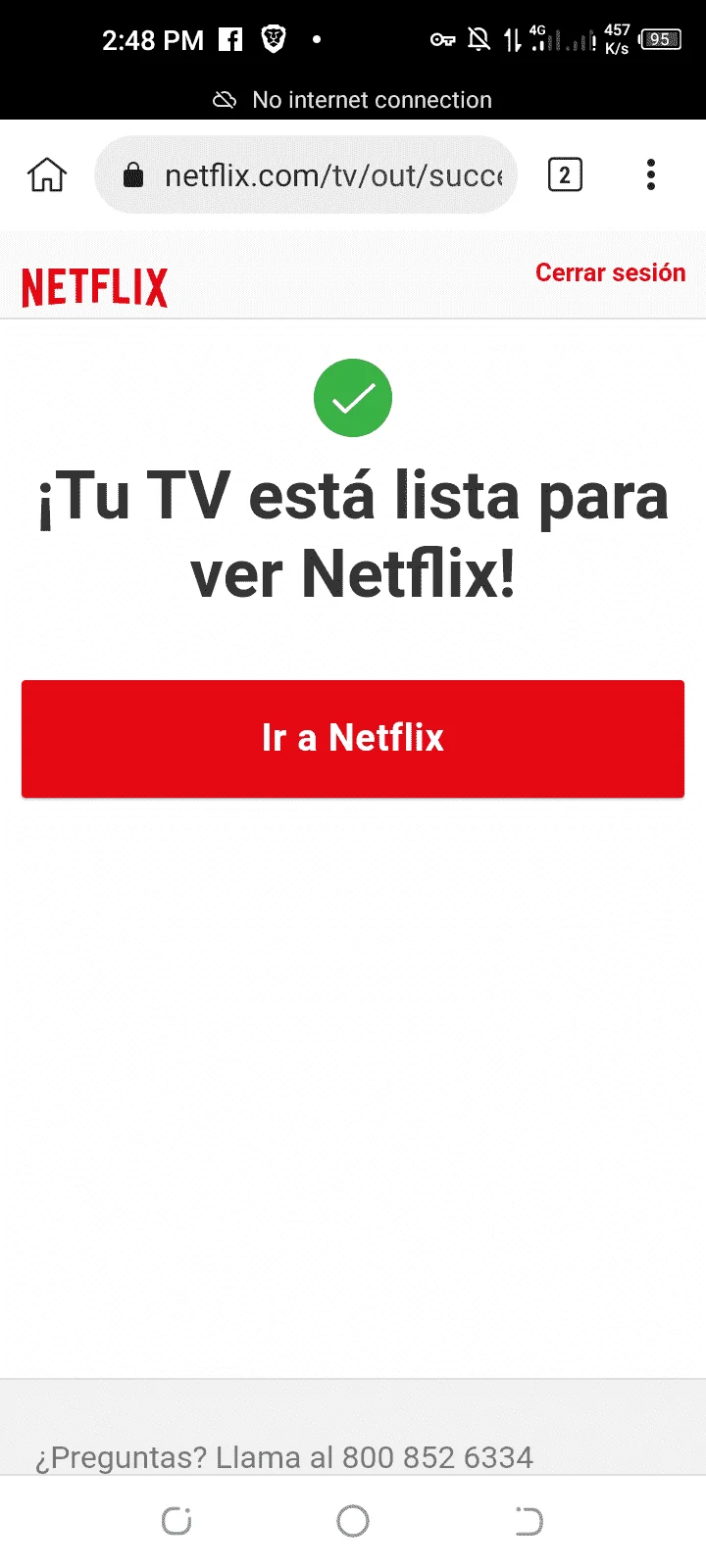Open the tab switcher showing 2 tabs
This screenshot has height=1568, width=706.
point(565,175)
